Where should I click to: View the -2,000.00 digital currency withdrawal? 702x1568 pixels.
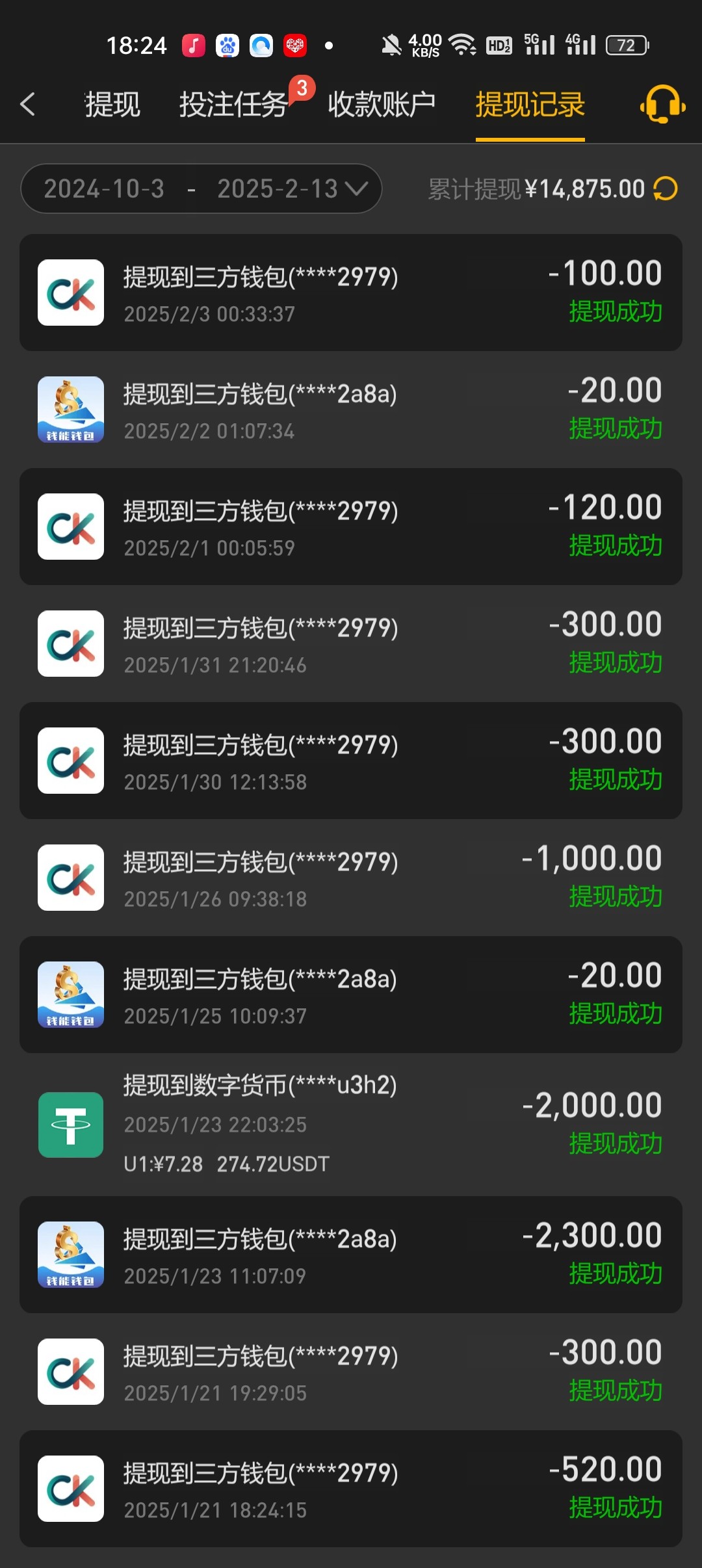(351, 1125)
